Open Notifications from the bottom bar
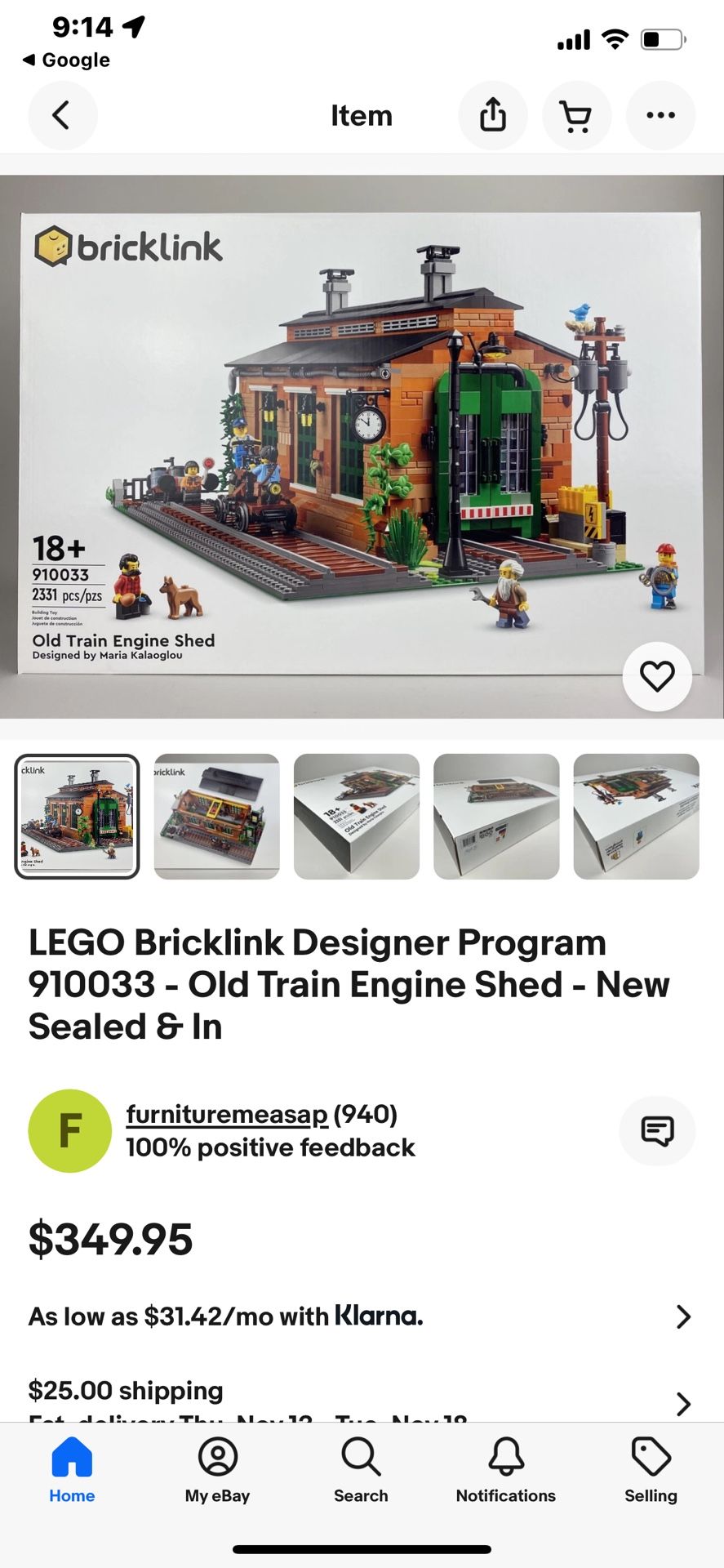Viewport: 724px width, 1568px height. [505, 1470]
